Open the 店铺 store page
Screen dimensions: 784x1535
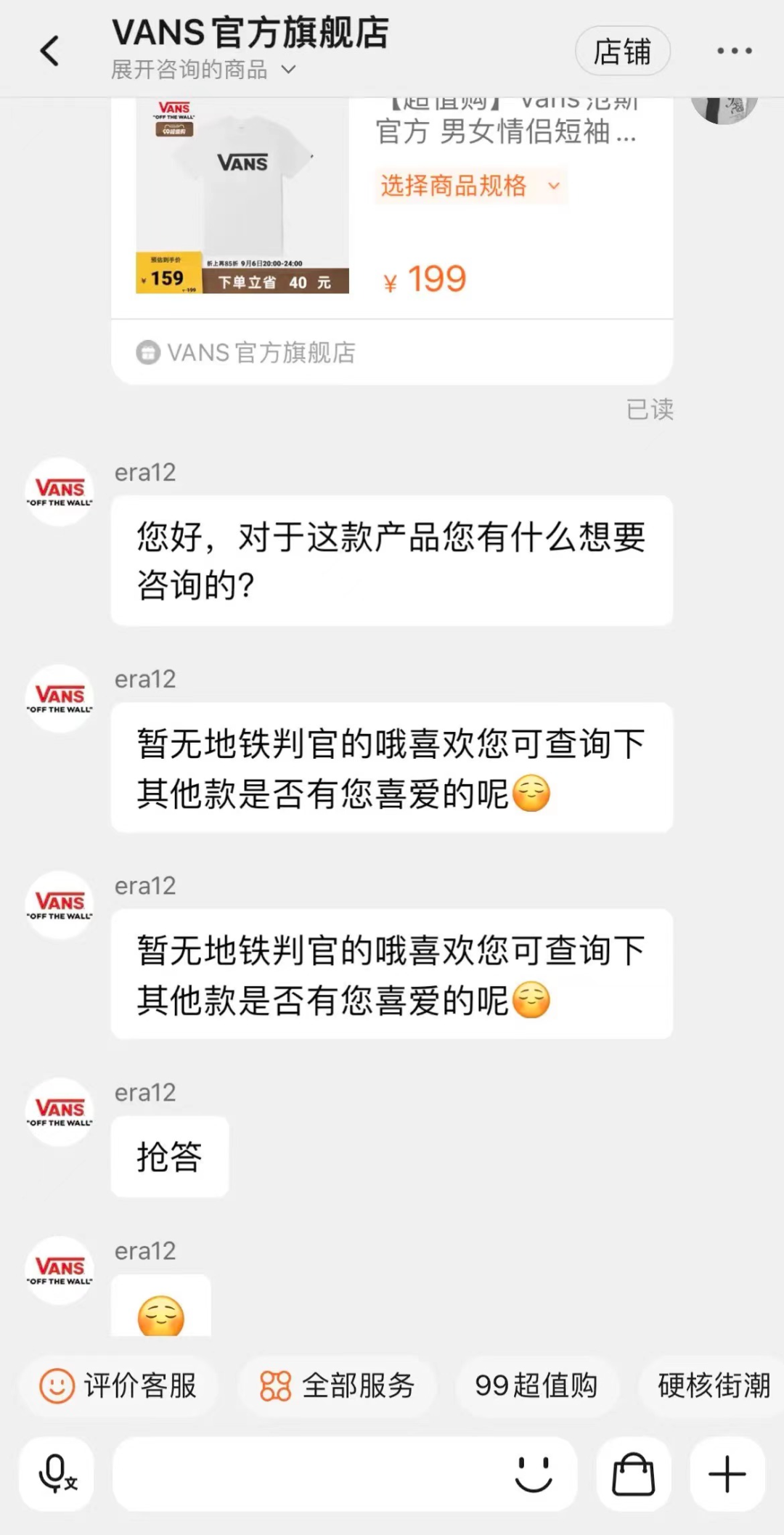tap(622, 52)
